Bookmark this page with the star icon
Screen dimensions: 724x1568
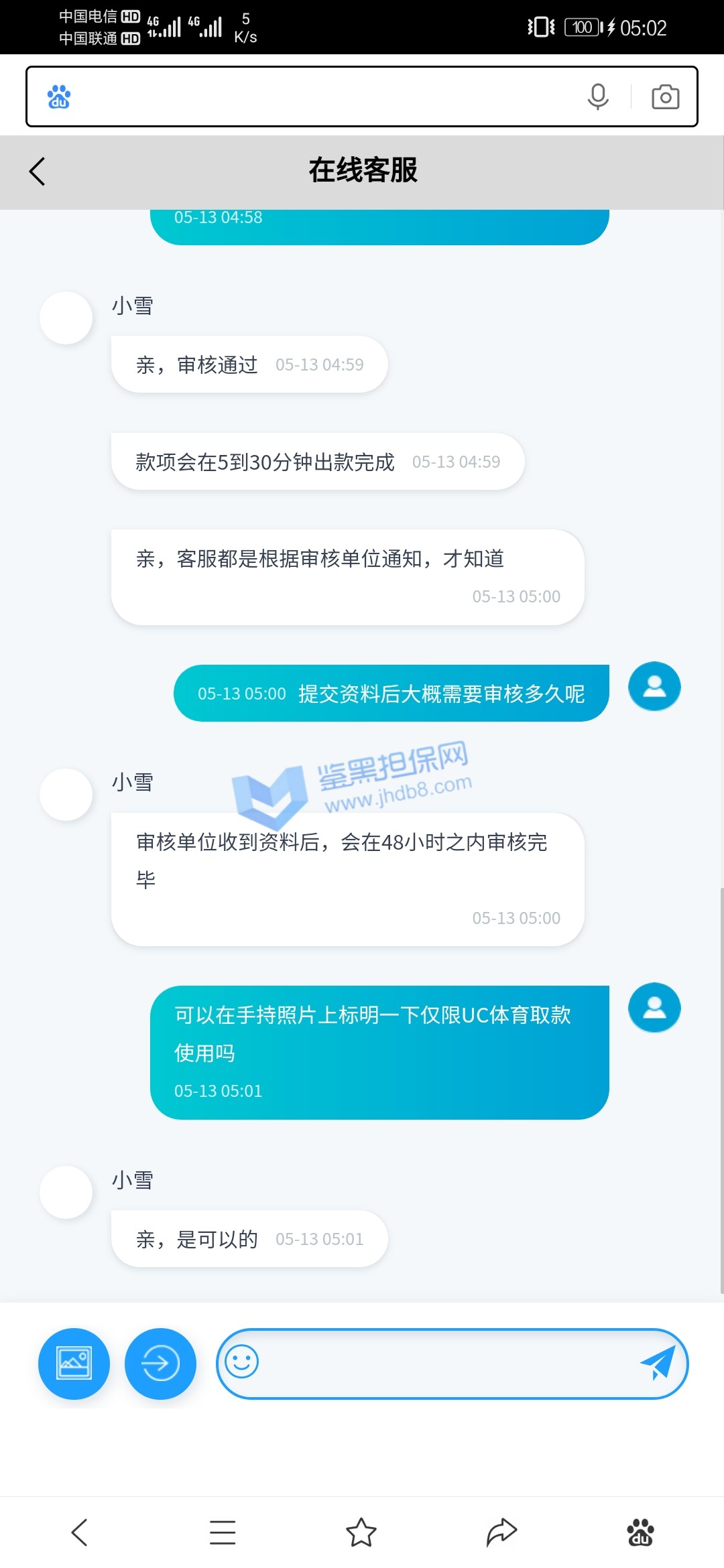(361, 1532)
